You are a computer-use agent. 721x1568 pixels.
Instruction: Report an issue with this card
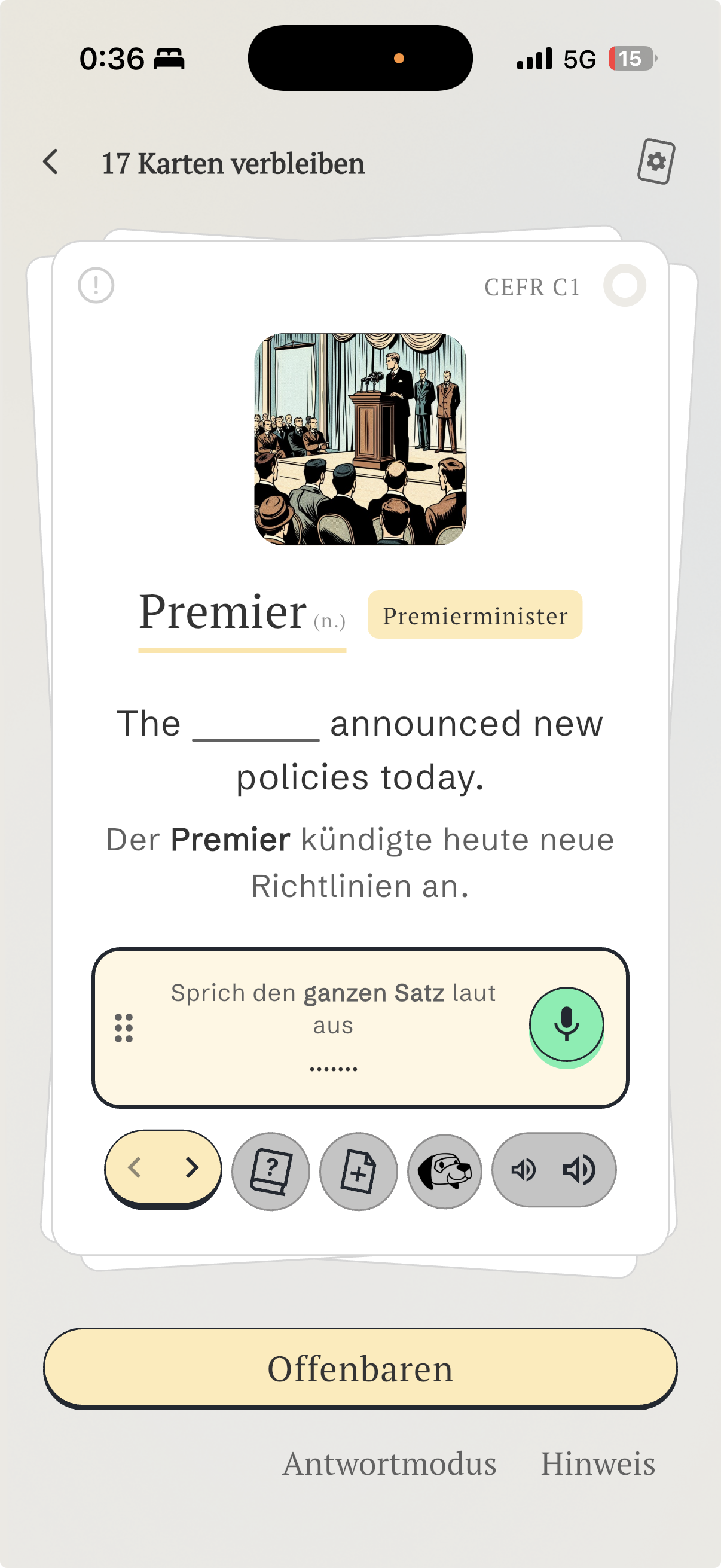(96, 285)
